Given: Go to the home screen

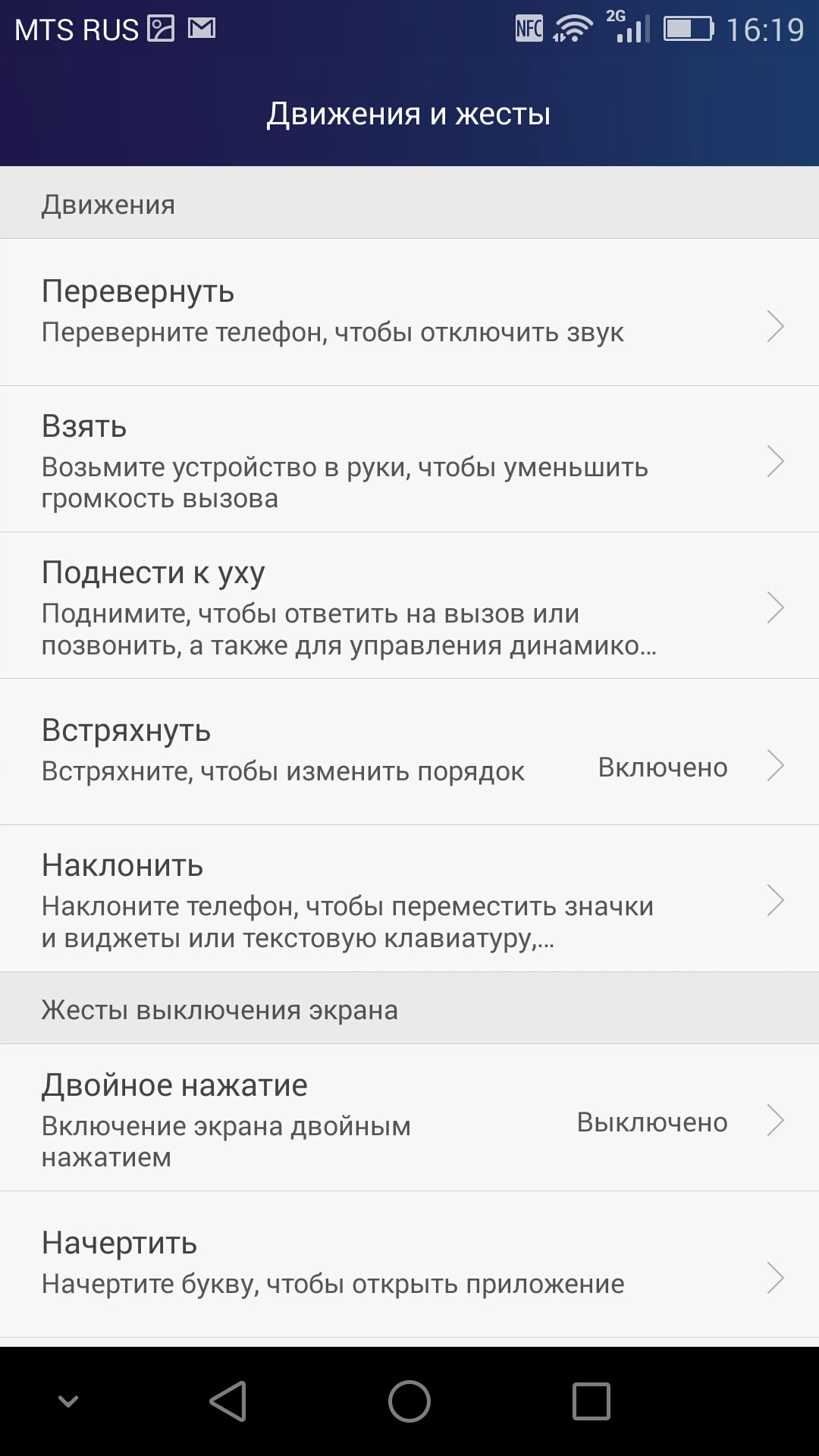Looking at the screenshot, I should [409, 1401].
